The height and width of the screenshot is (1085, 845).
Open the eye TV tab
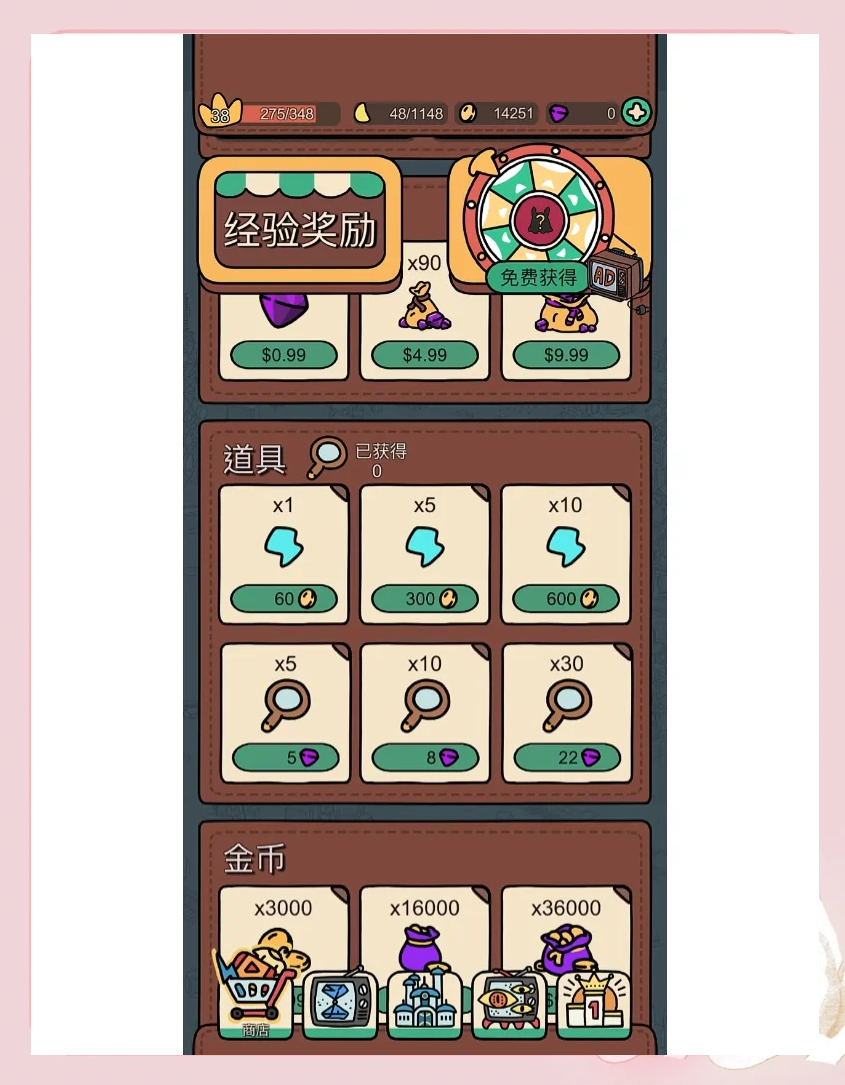(x=509, y=1001)
